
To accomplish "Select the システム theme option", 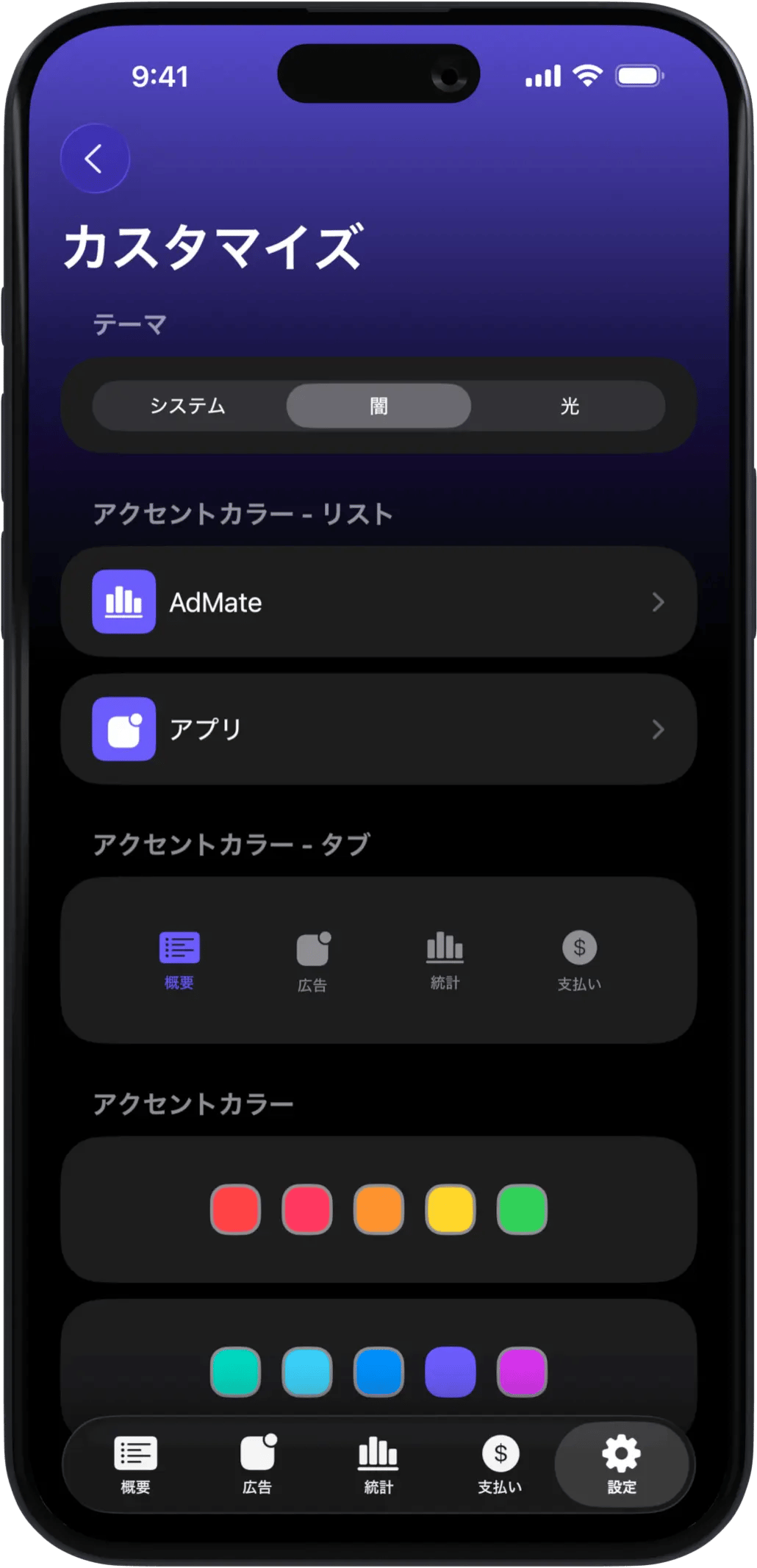I will [188, 406].
